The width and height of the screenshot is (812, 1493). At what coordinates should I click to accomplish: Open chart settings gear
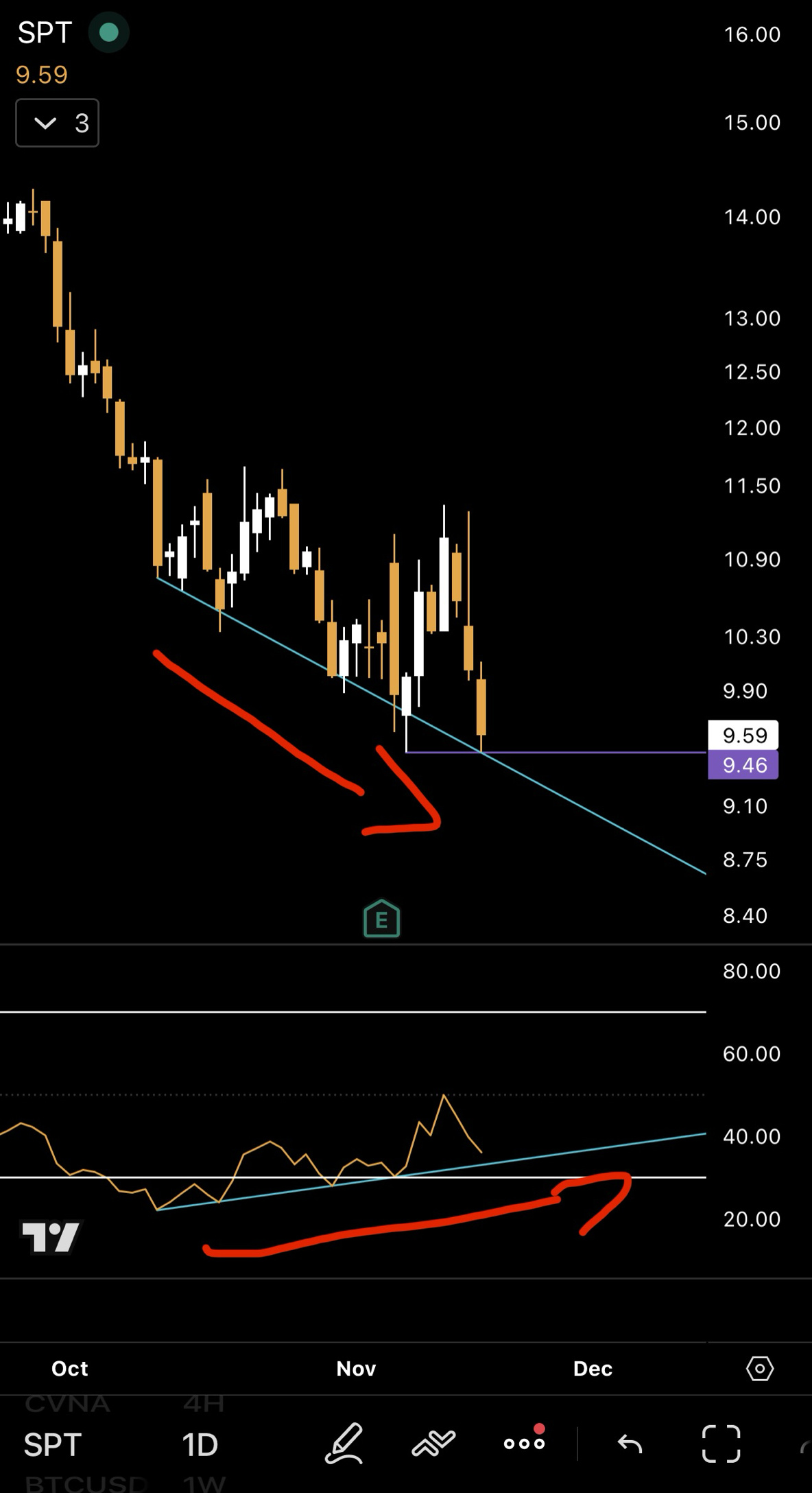760,1368
